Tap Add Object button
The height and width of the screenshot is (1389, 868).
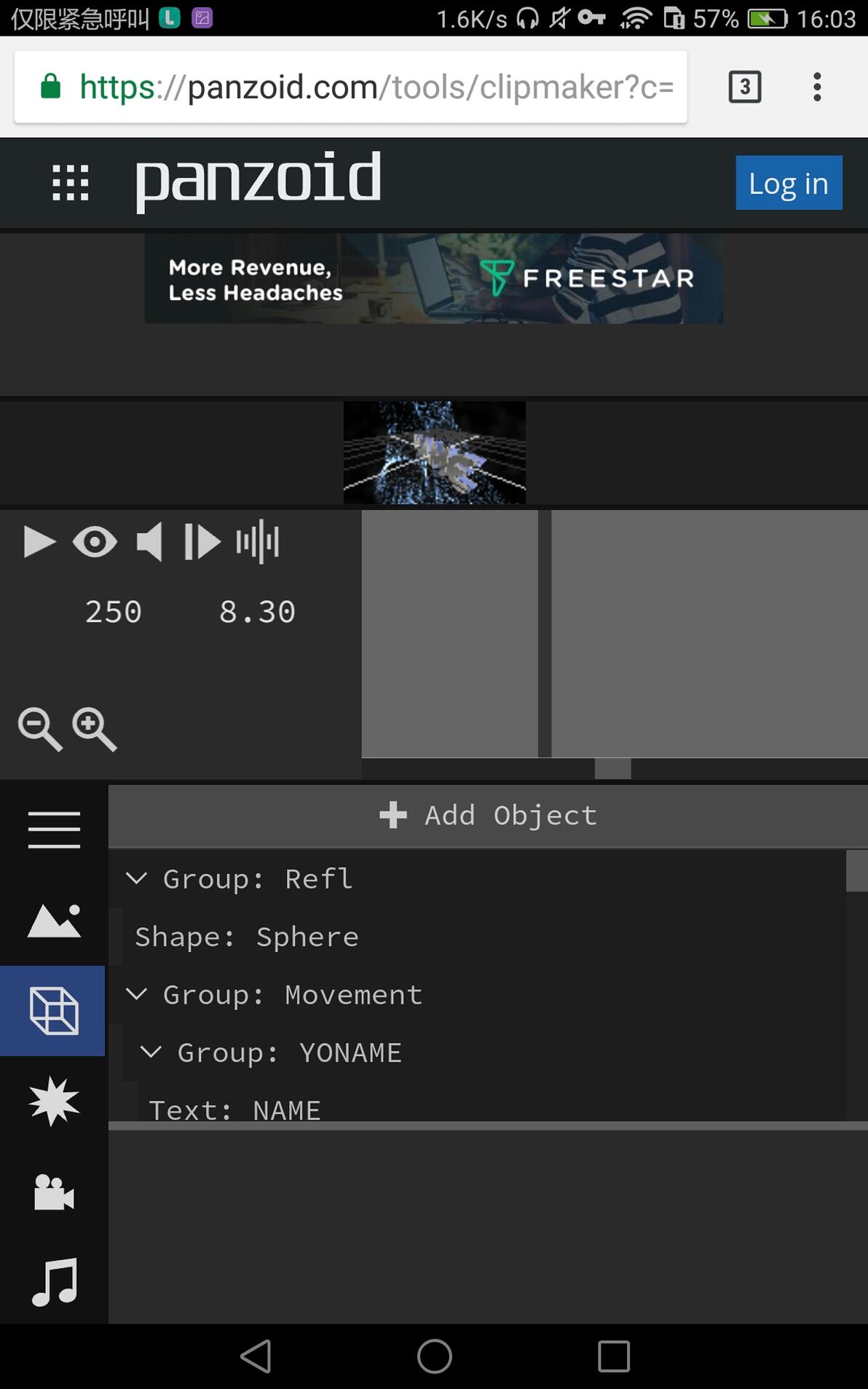tap(488, 815)
